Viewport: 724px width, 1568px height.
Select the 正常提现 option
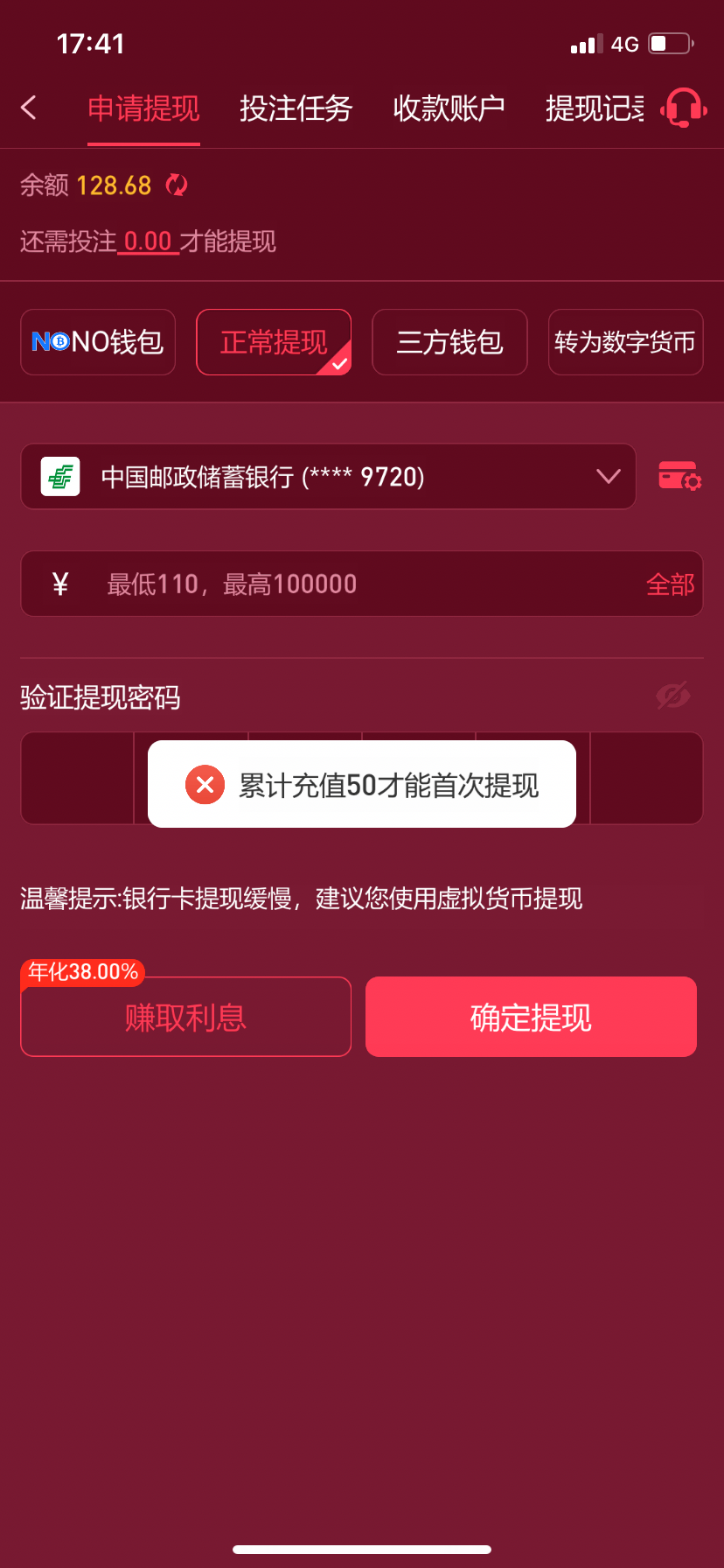(274, 342)
